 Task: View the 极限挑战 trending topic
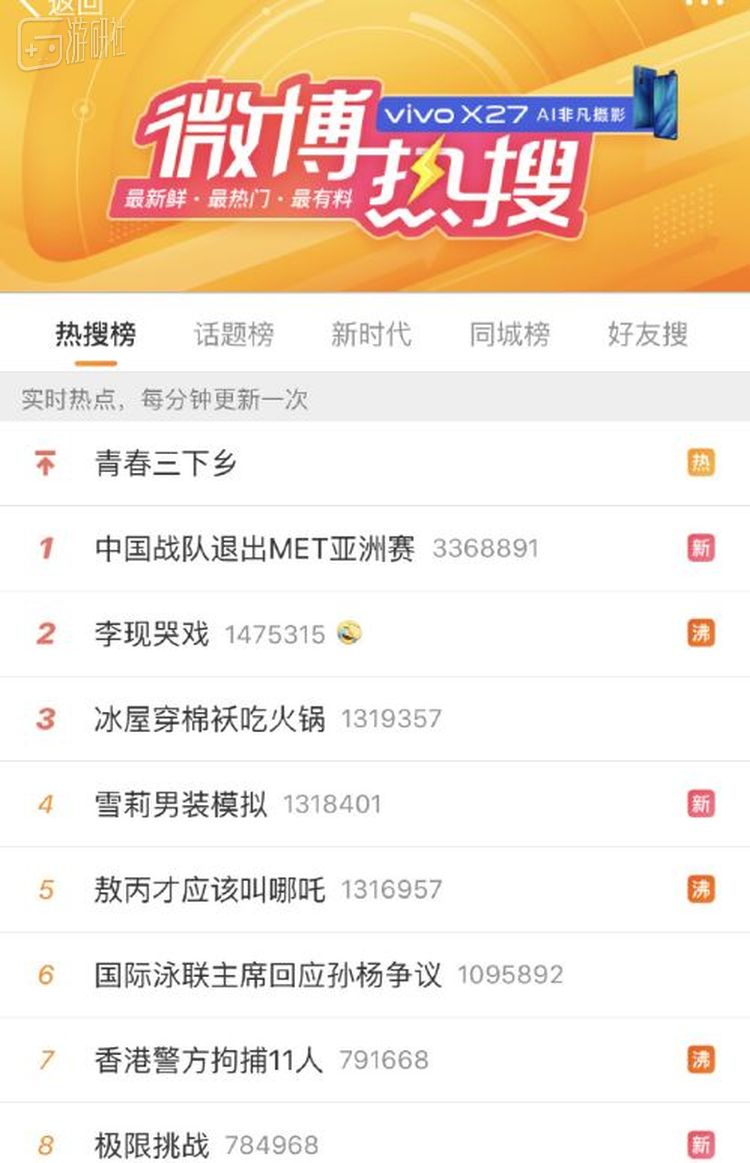pyautogui.click(x=152, y=1144)
